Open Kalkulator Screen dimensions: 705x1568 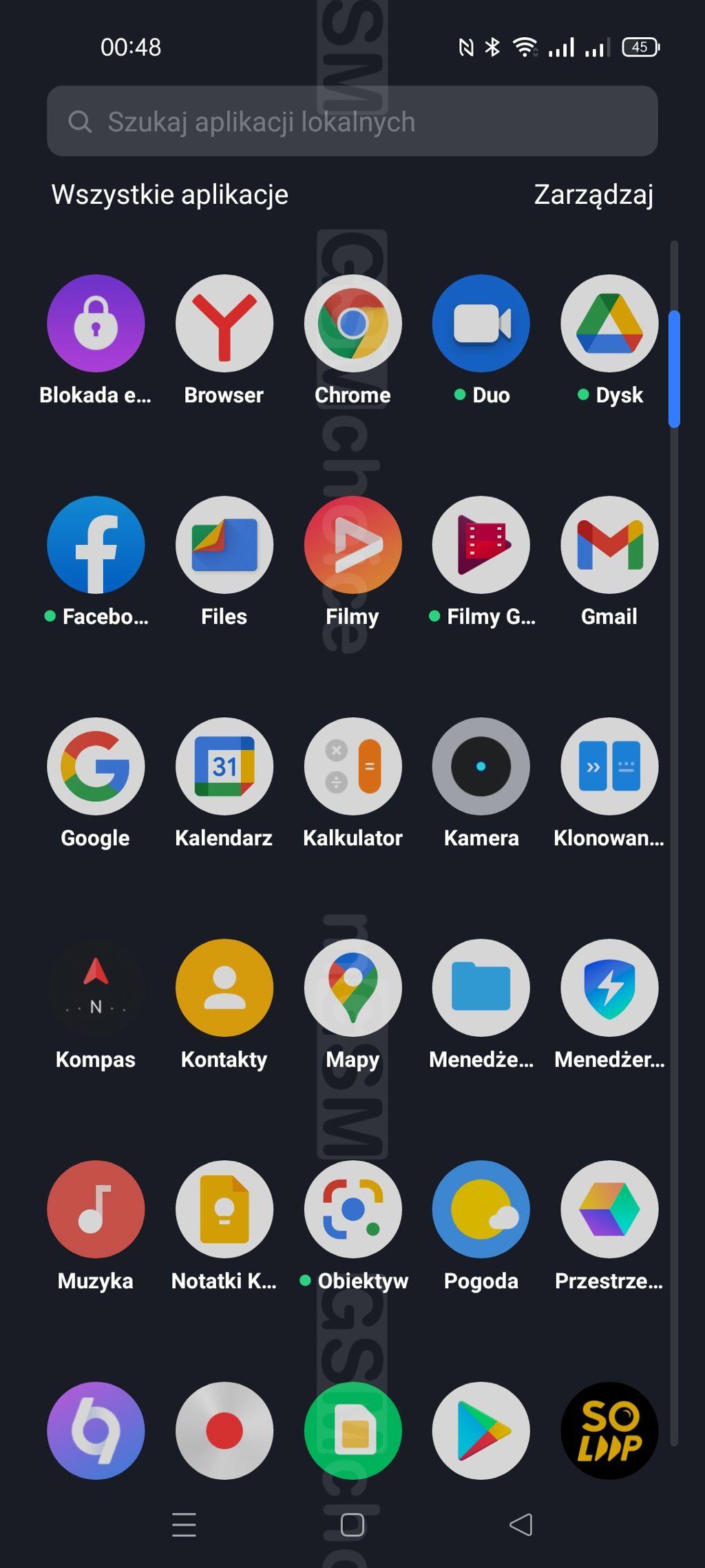tap(352, 767)
